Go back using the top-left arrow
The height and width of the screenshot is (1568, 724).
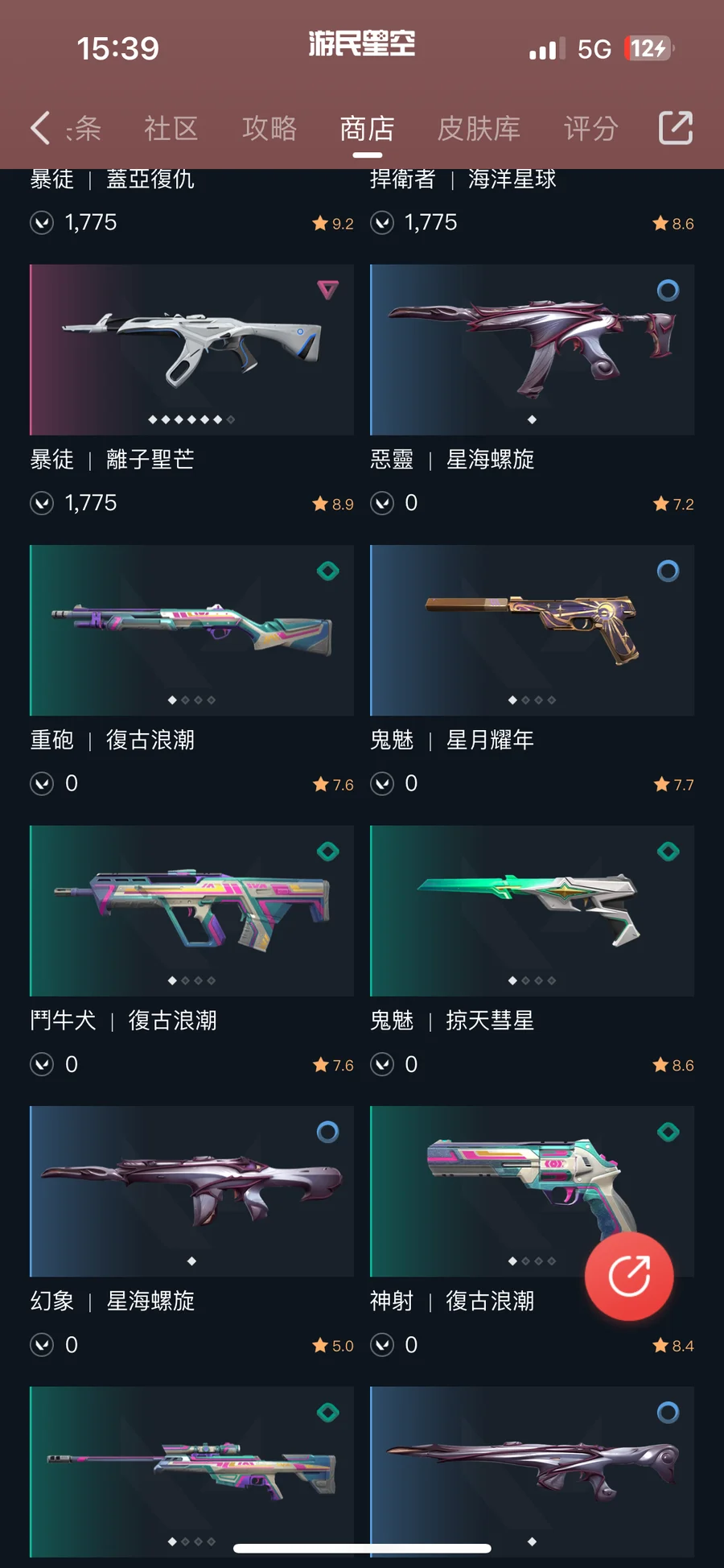click(x=40, y=128)
